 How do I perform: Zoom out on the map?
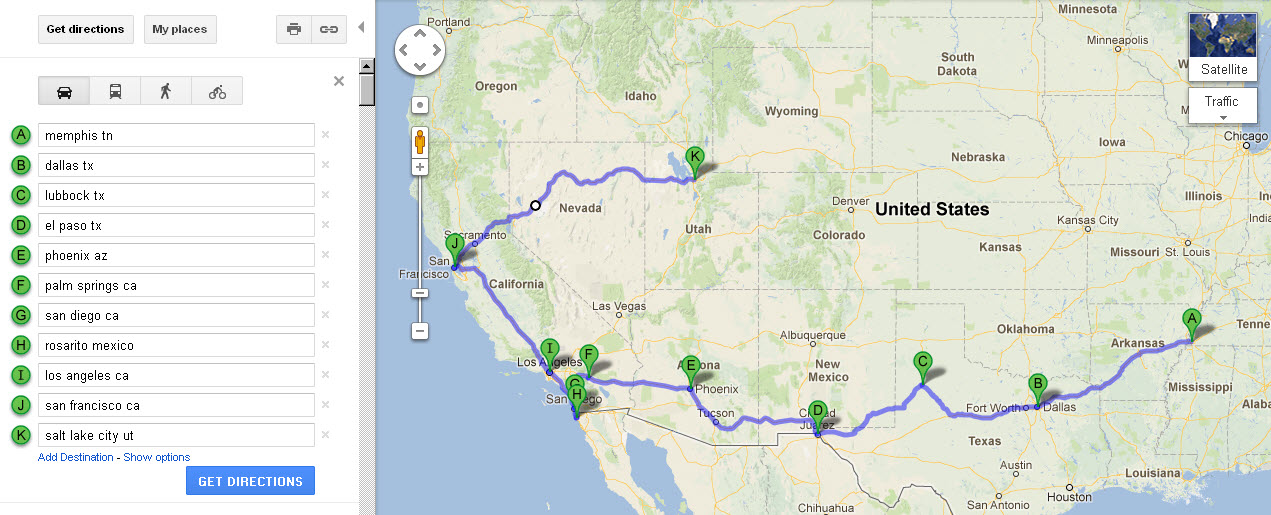coord(420,331)
